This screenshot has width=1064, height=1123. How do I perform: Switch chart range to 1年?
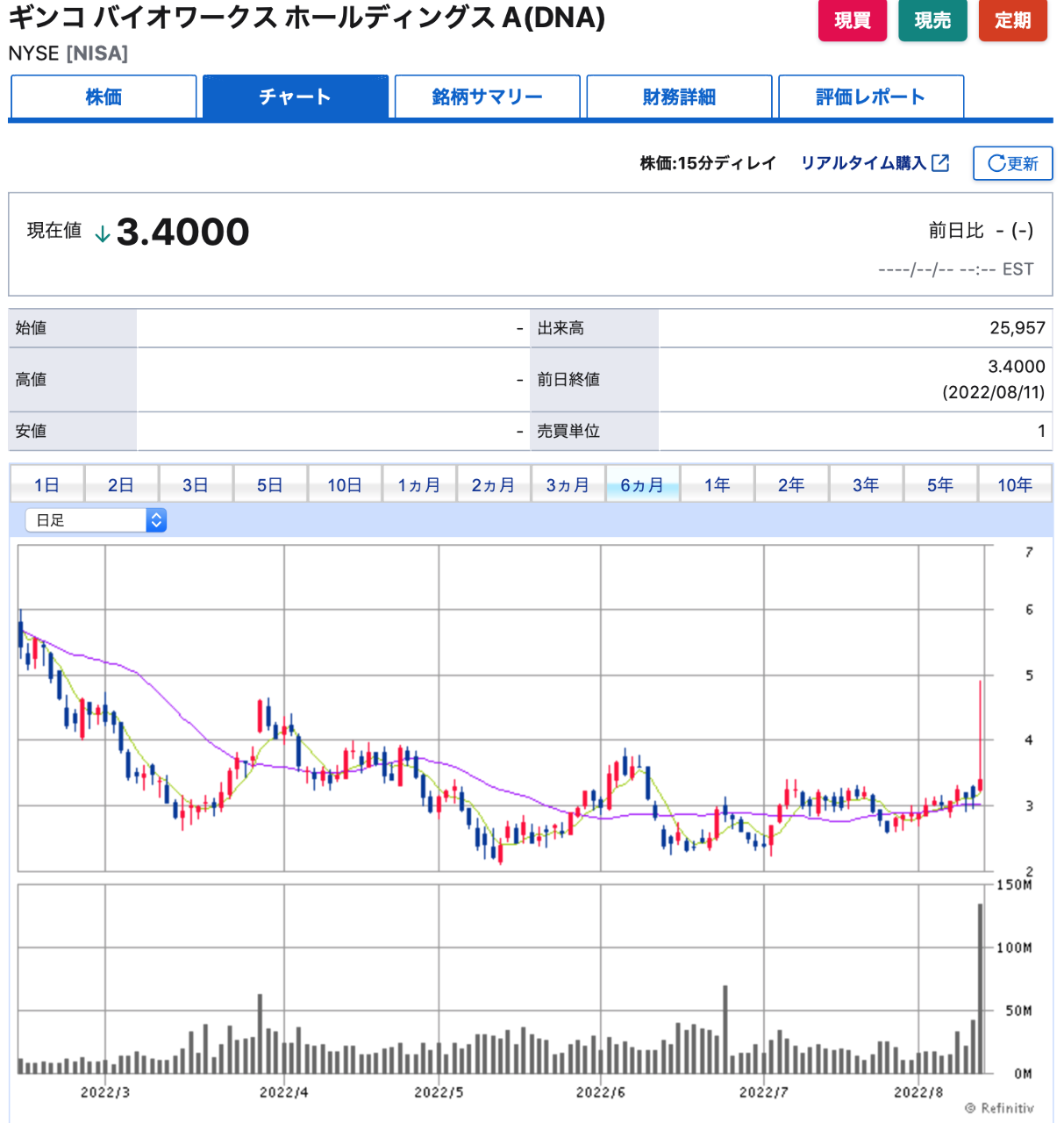click(717, 485)
